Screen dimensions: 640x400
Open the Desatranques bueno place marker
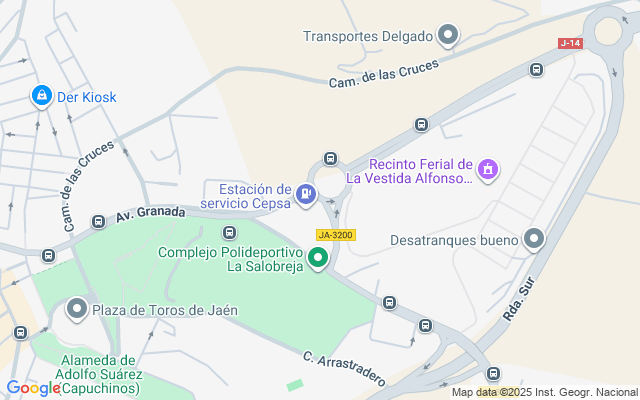tap(534, 240)
